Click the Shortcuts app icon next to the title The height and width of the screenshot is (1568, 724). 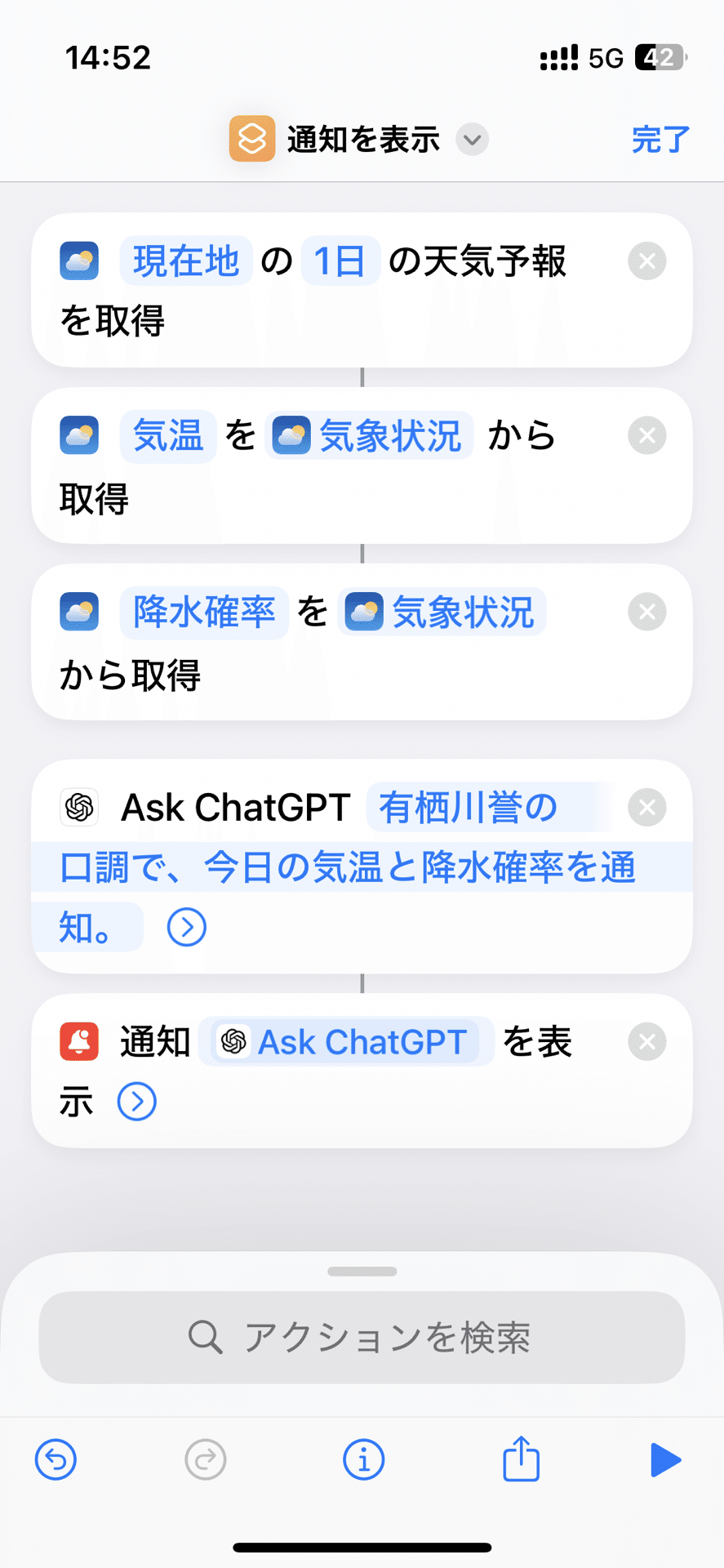(x=251, y=139)
